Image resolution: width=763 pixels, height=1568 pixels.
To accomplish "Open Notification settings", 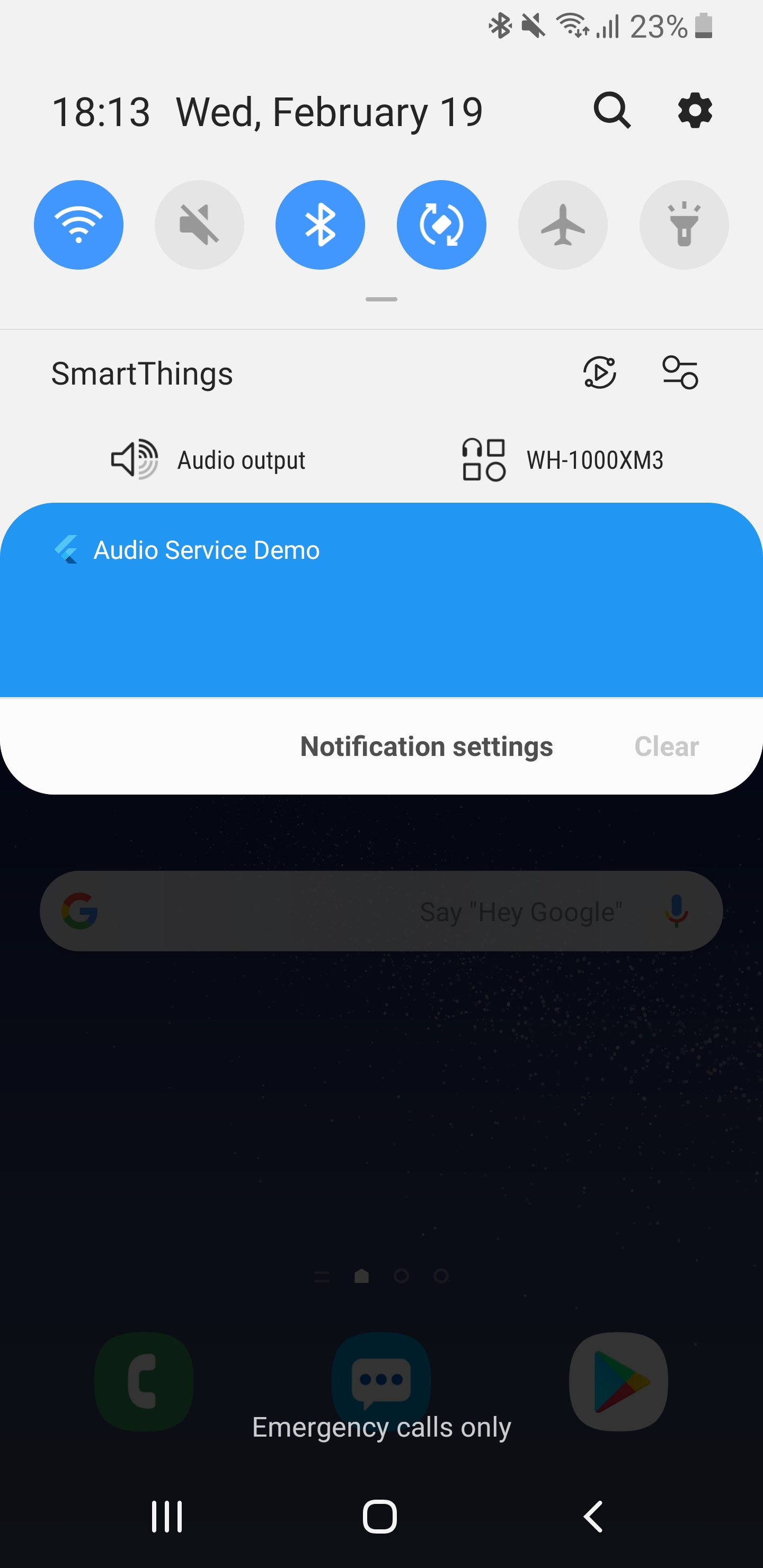I will point(426,746).
